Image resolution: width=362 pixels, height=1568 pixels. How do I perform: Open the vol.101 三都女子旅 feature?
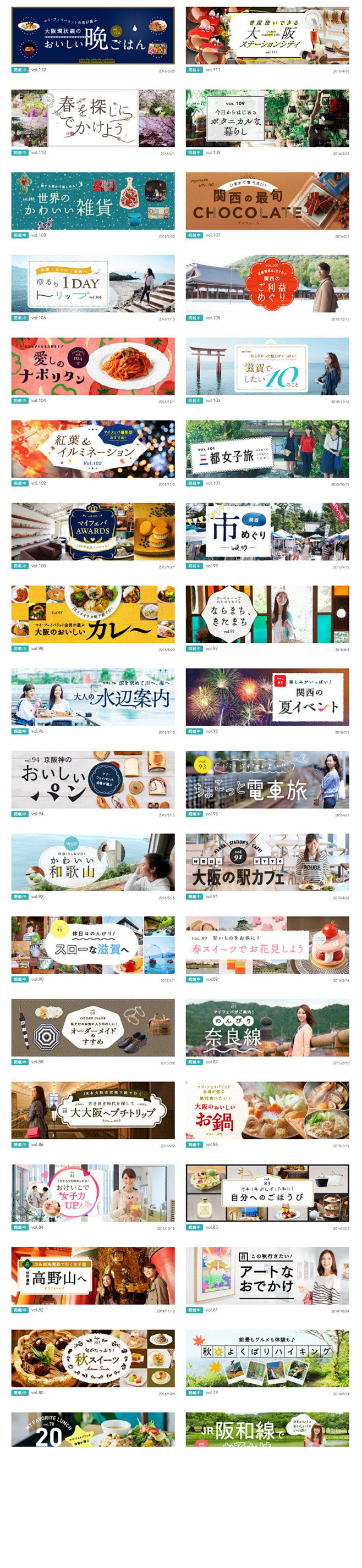point(267,449)
